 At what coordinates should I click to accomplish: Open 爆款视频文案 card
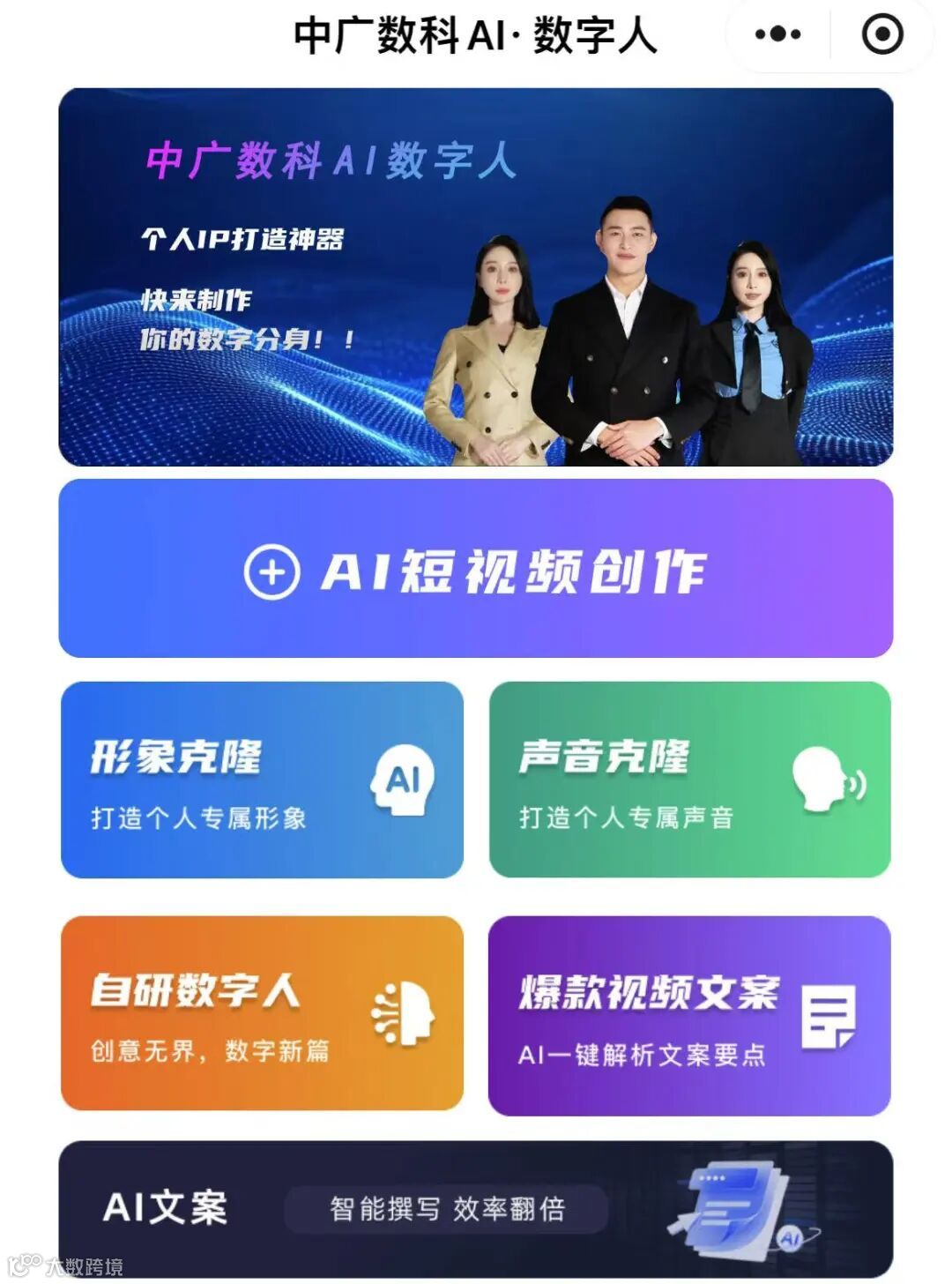pos(689,1016)
